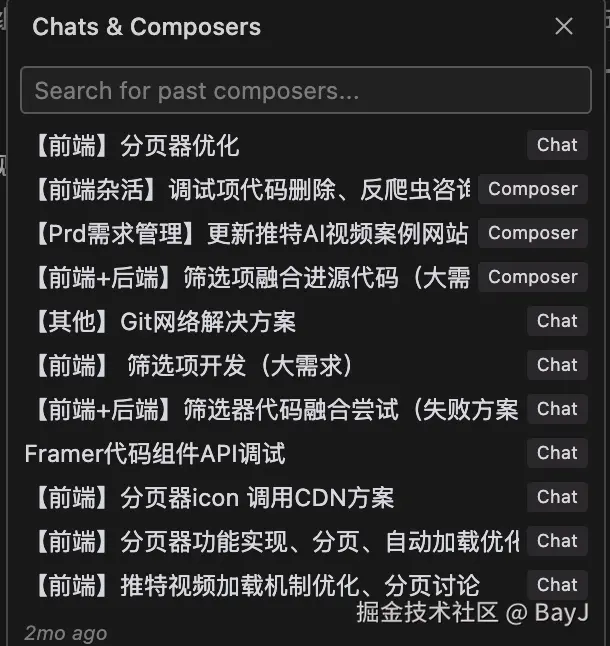Open Framer代码组件API调试 chat
610x646 pixels.
(x=155, y=453)
